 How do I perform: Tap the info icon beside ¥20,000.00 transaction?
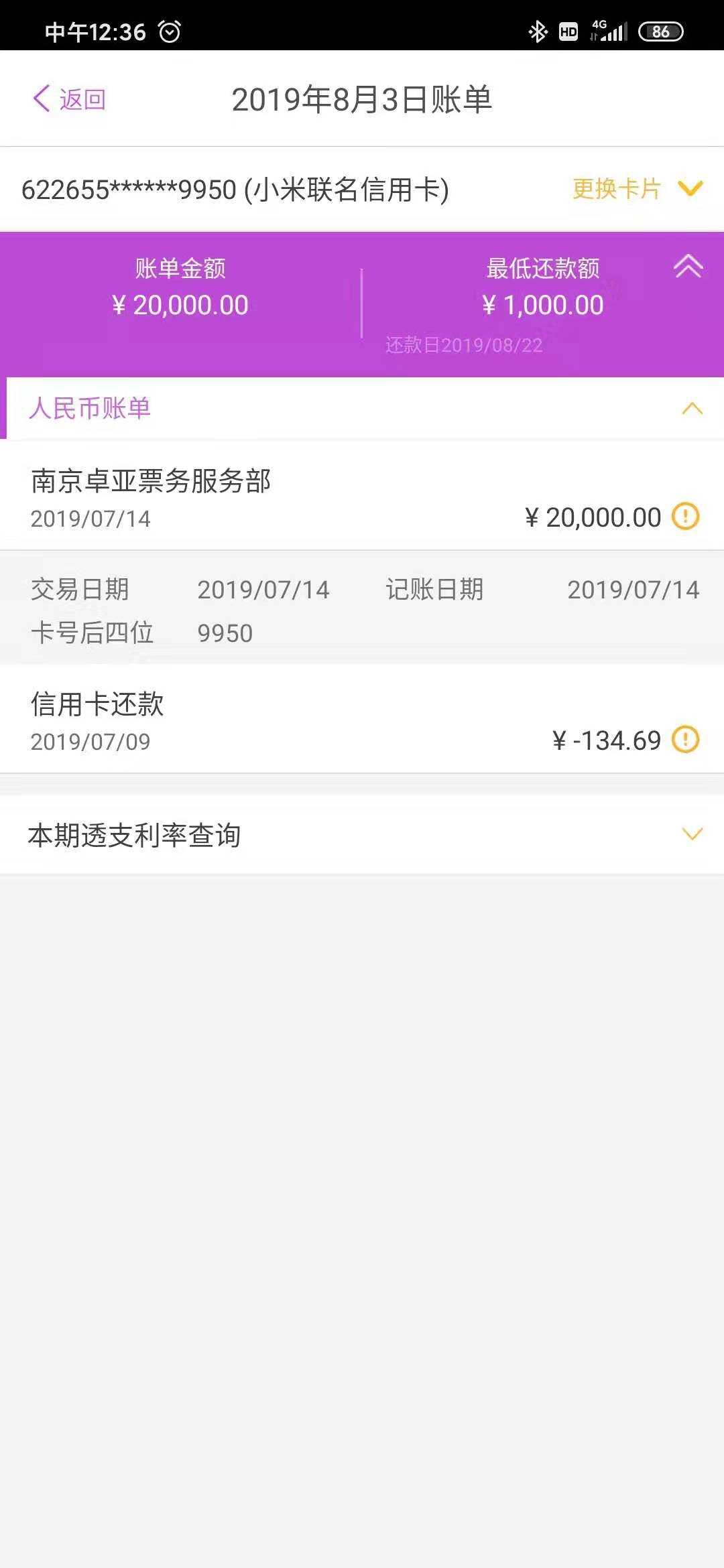tap(686, 517)
